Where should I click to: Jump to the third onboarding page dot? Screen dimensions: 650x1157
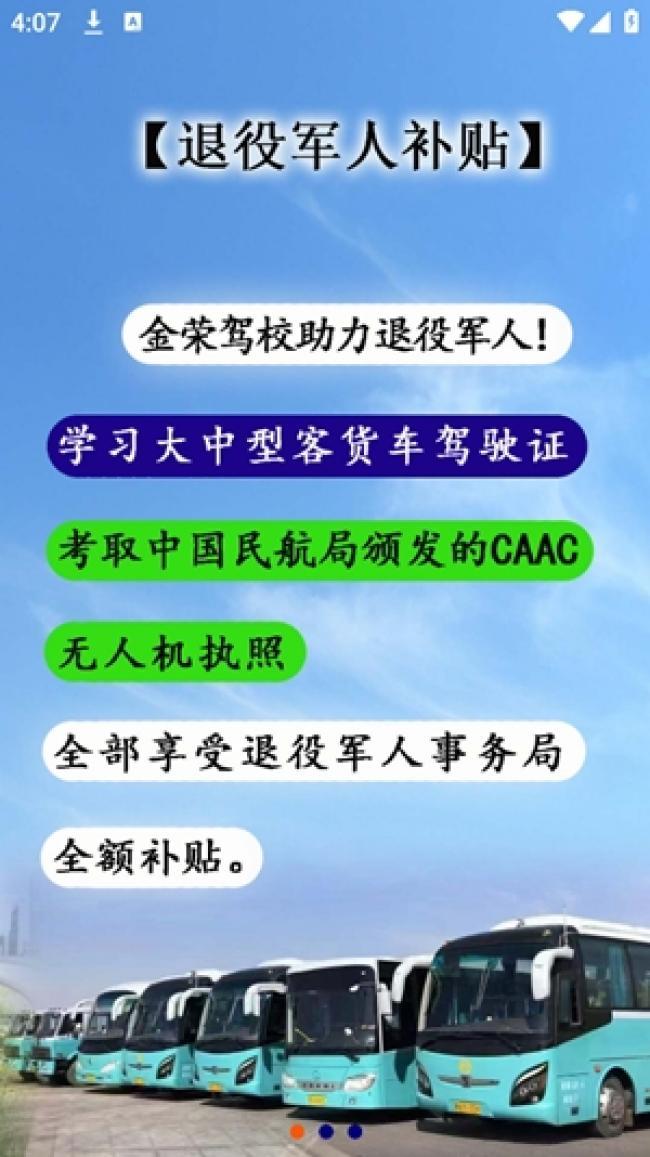(355, 1132)
